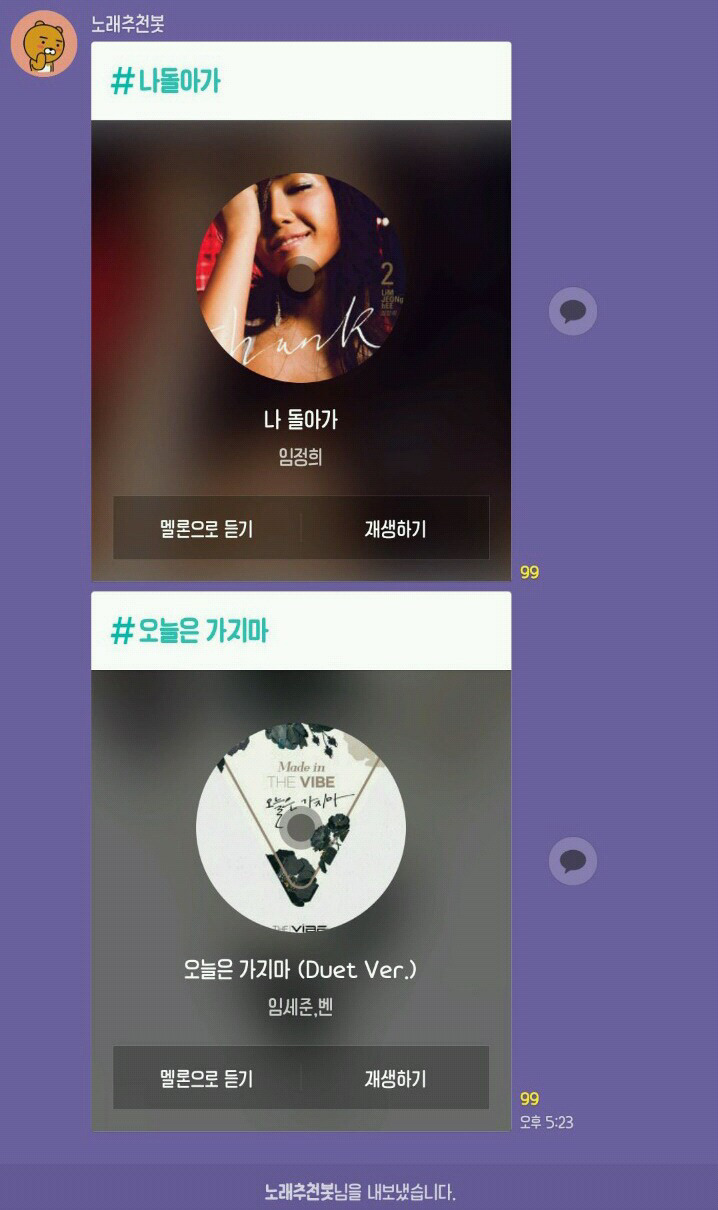The width and height of the screenshot is (718, 1210).
Task: Open the comment bubble beside 오늘은 가지마 card
Action: click(x=573, y=861)
